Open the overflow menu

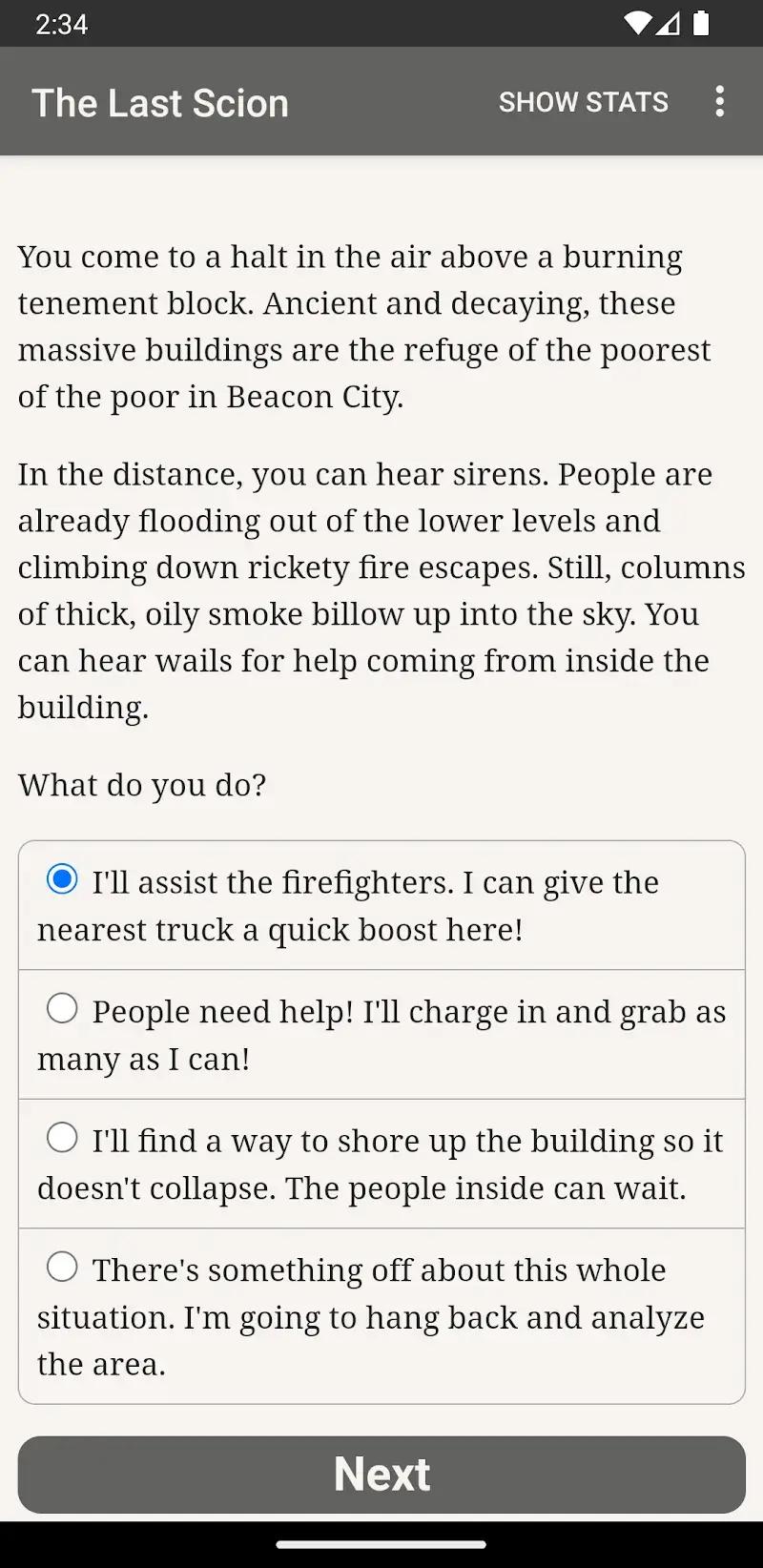coord(719,101)
